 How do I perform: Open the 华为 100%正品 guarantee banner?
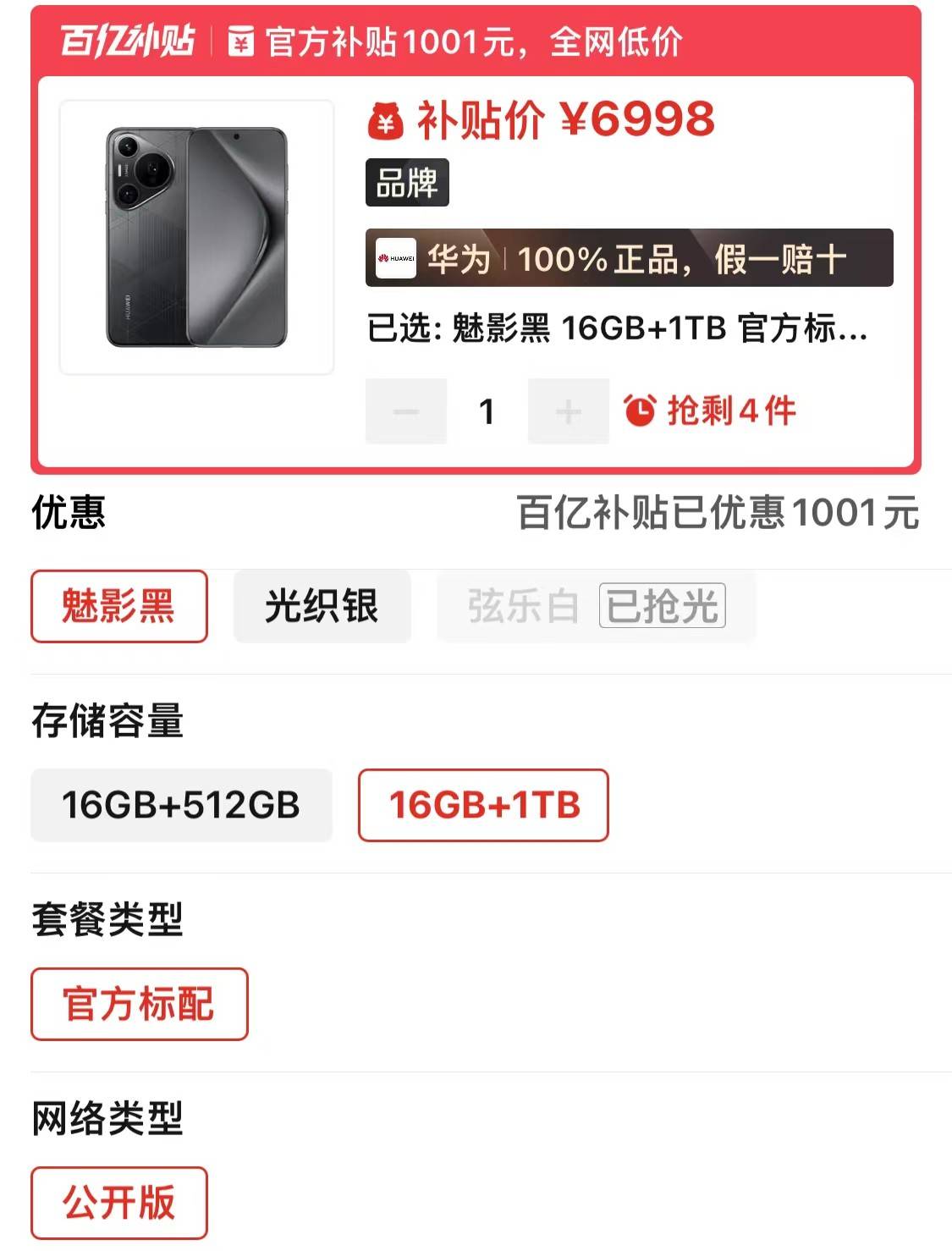pos(629,258)
